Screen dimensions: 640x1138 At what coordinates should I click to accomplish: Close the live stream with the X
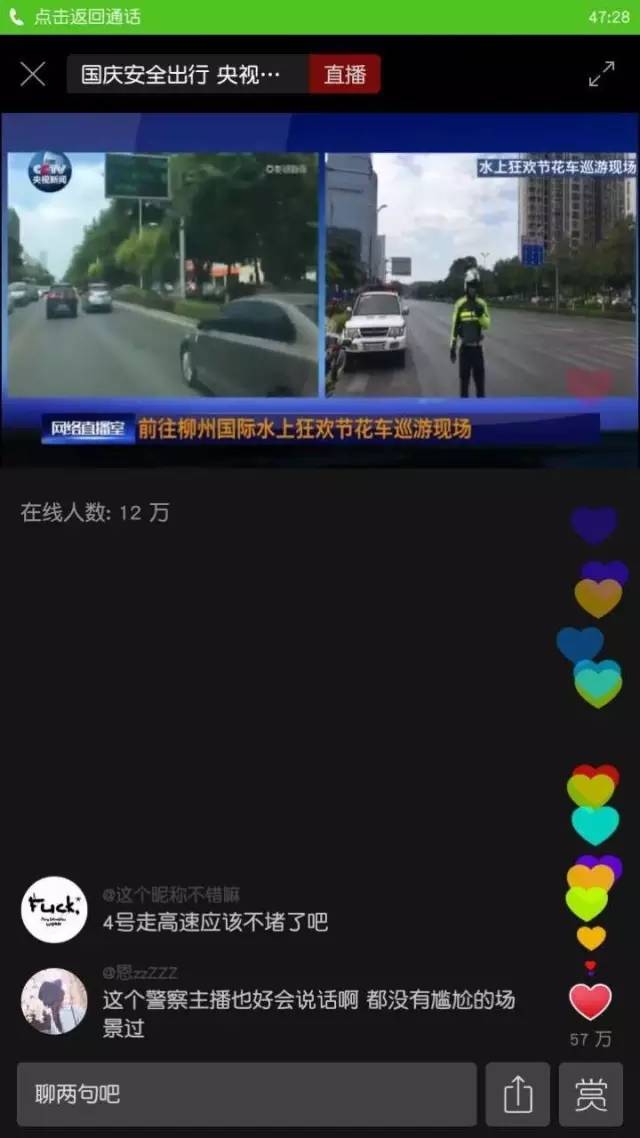pyautogui.click(x=33, y=74)
